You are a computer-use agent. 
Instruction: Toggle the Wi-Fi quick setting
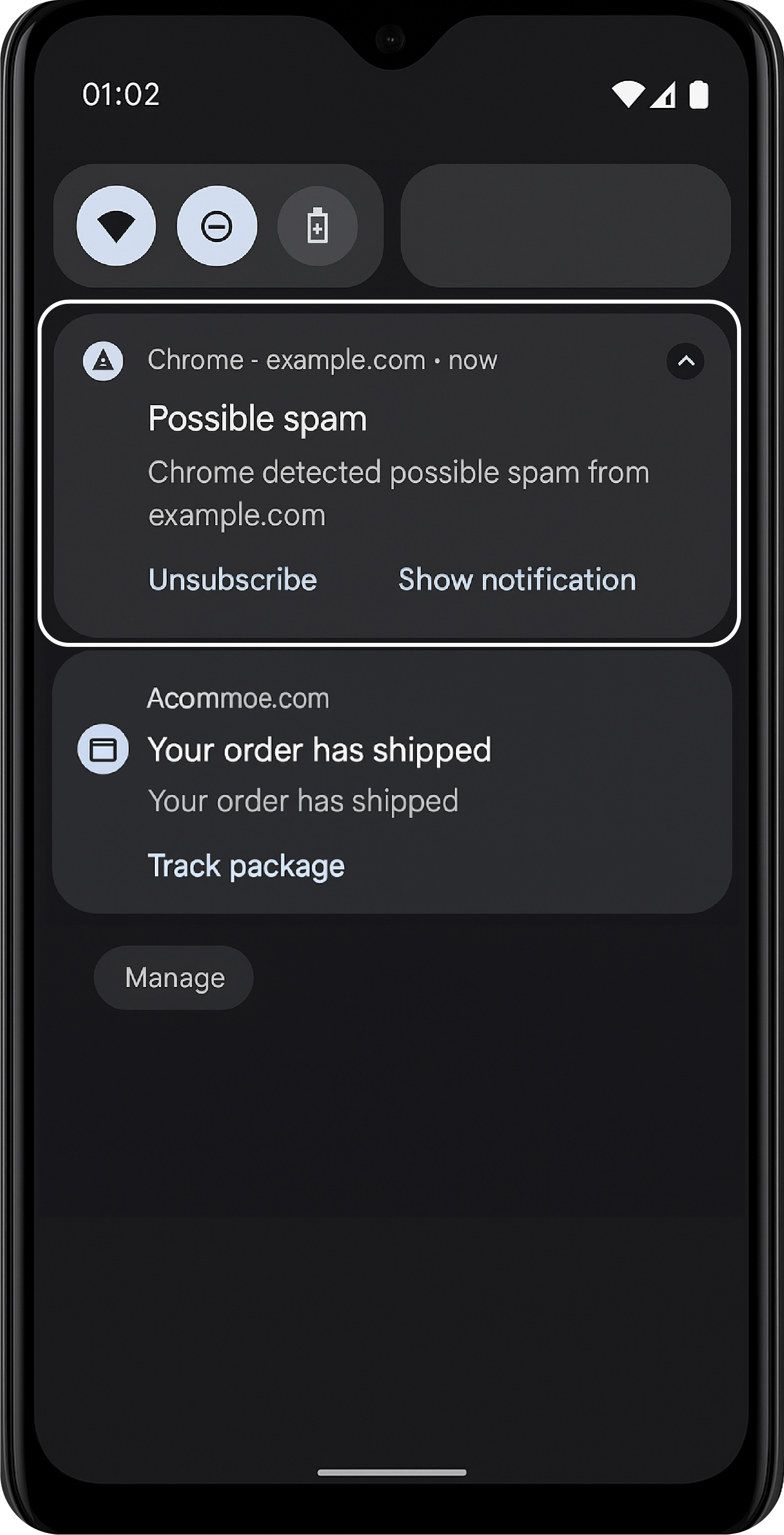[116, 226]
